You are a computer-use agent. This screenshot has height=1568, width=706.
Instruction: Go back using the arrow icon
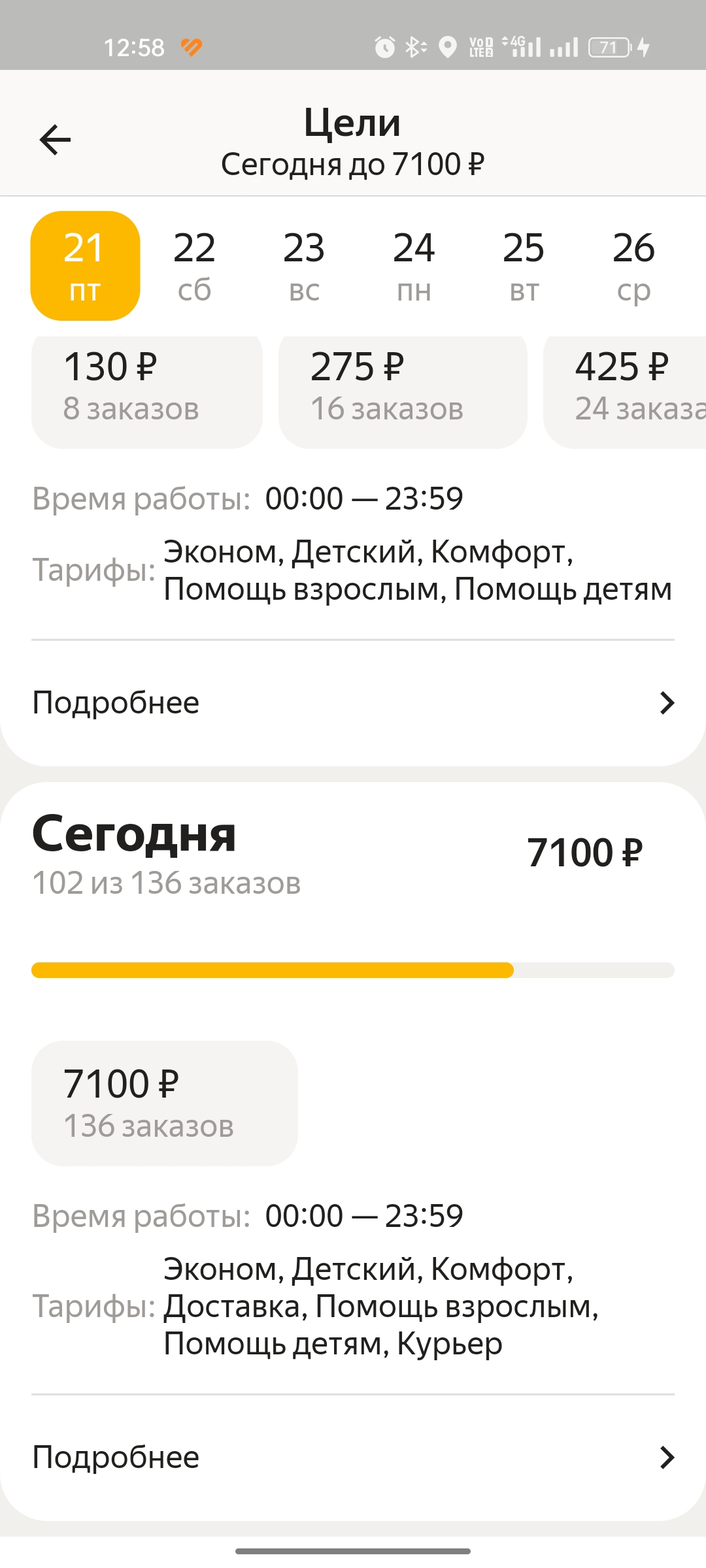point(55,140)
